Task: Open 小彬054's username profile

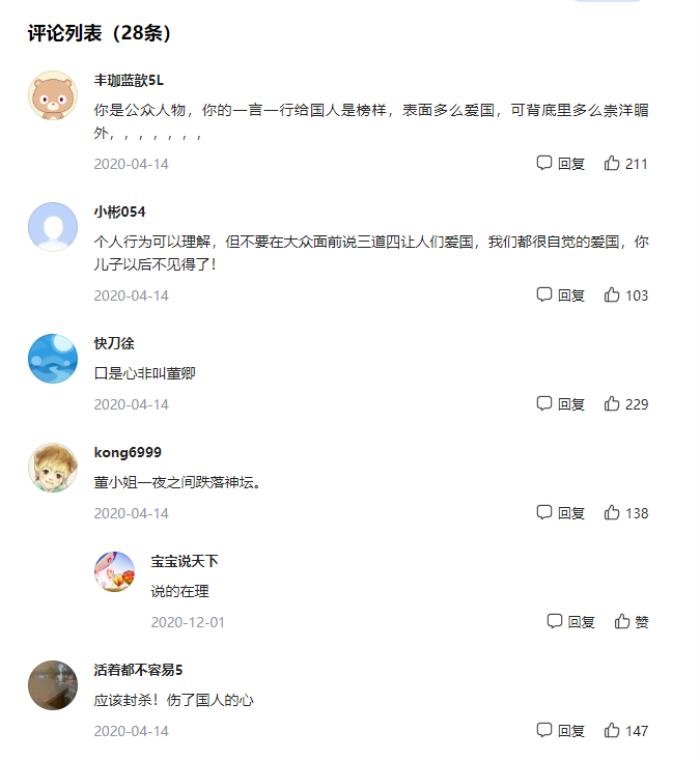Action: pyautogui.click(x=120, y=211)
